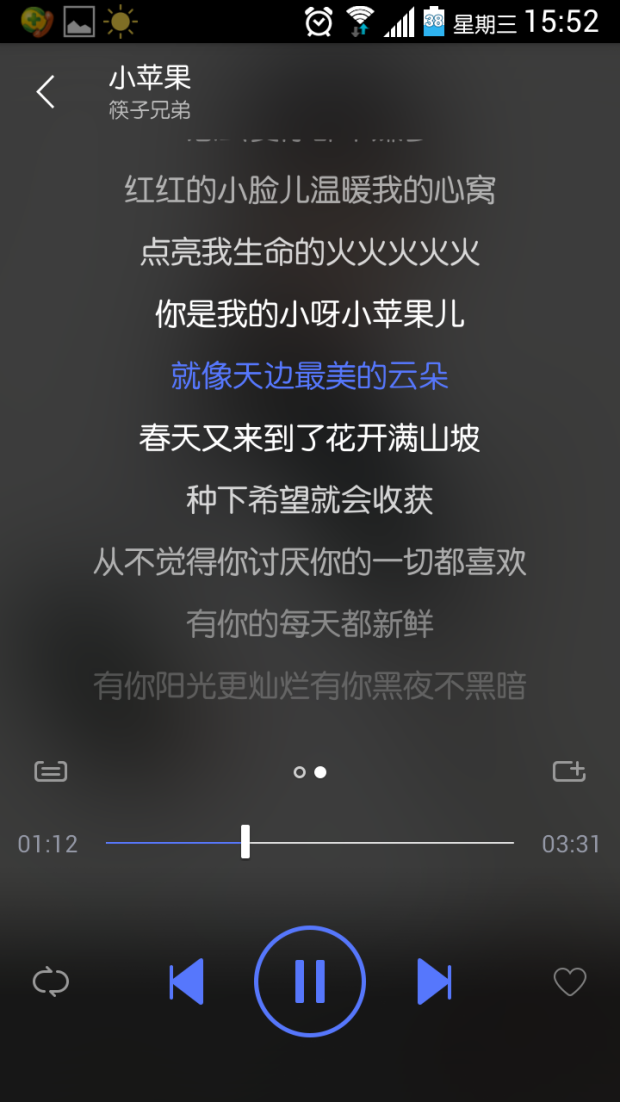Toggle the repeat mode icon
The width and height of the screenshot is (620, 1102).
[51, 982]
